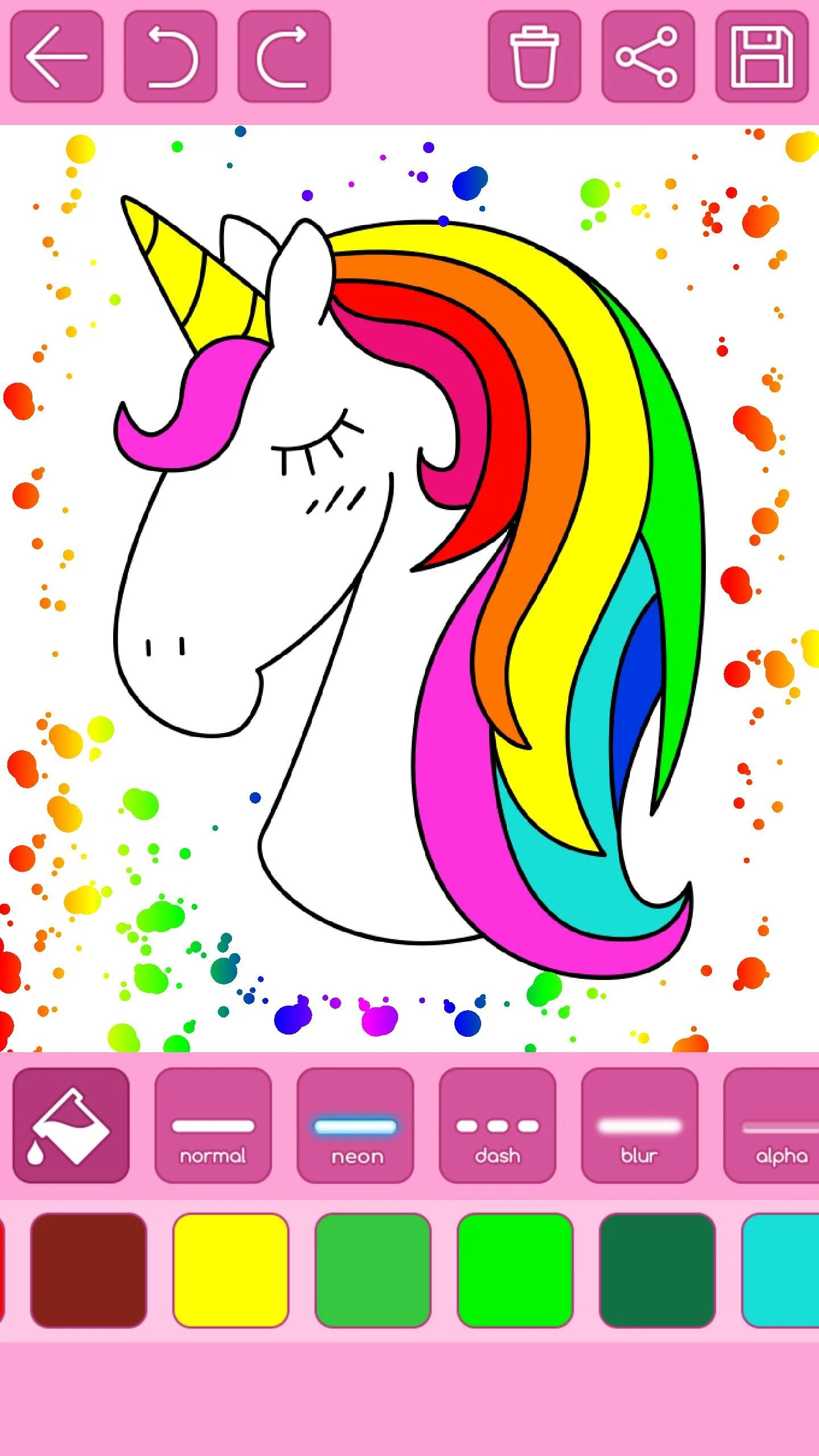The height and width of the screenshot is (1456, 819).
Task: Select the dark green color swatch
Action: point(657,1271)
